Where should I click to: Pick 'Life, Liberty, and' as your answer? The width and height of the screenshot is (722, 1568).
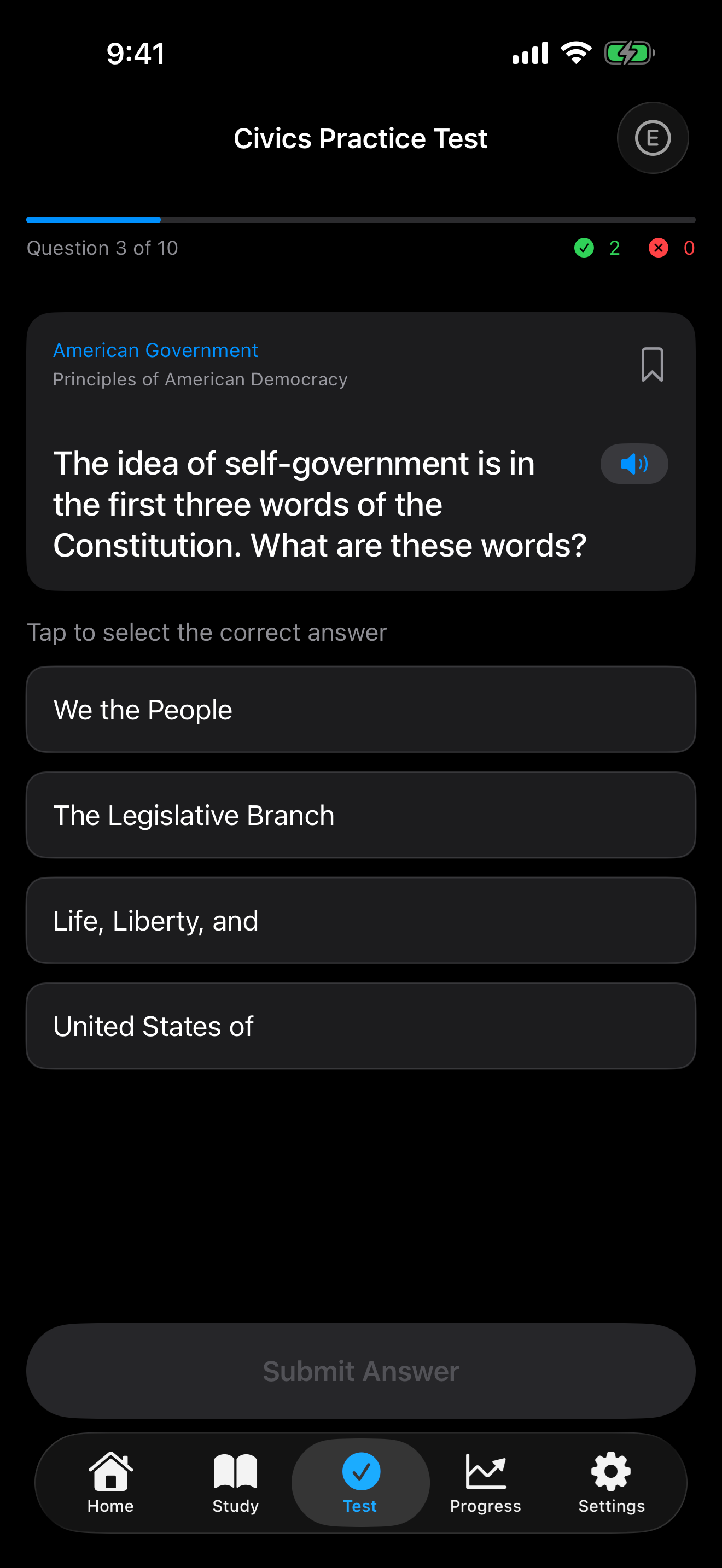click(360, 920)
